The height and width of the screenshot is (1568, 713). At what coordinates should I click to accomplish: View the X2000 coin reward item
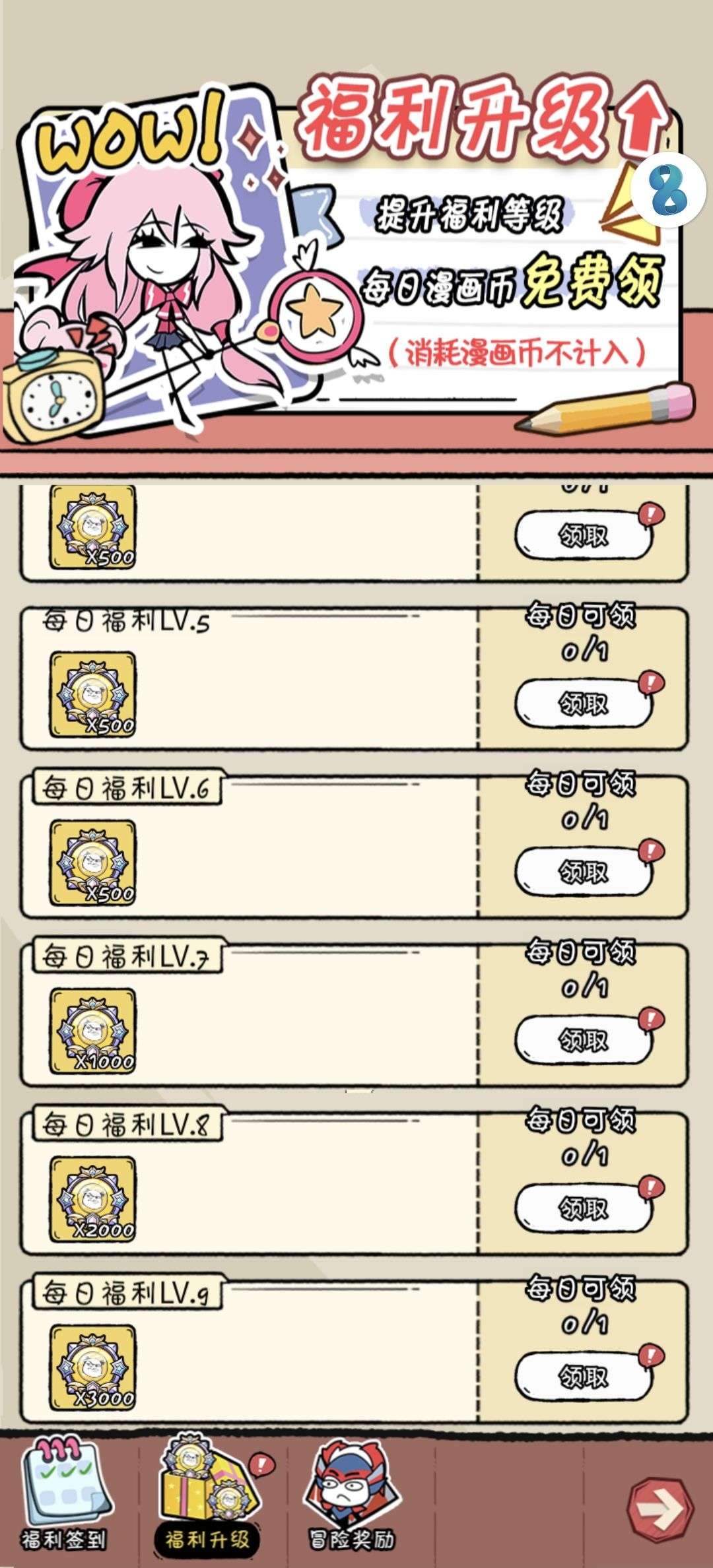point(93,1199)
